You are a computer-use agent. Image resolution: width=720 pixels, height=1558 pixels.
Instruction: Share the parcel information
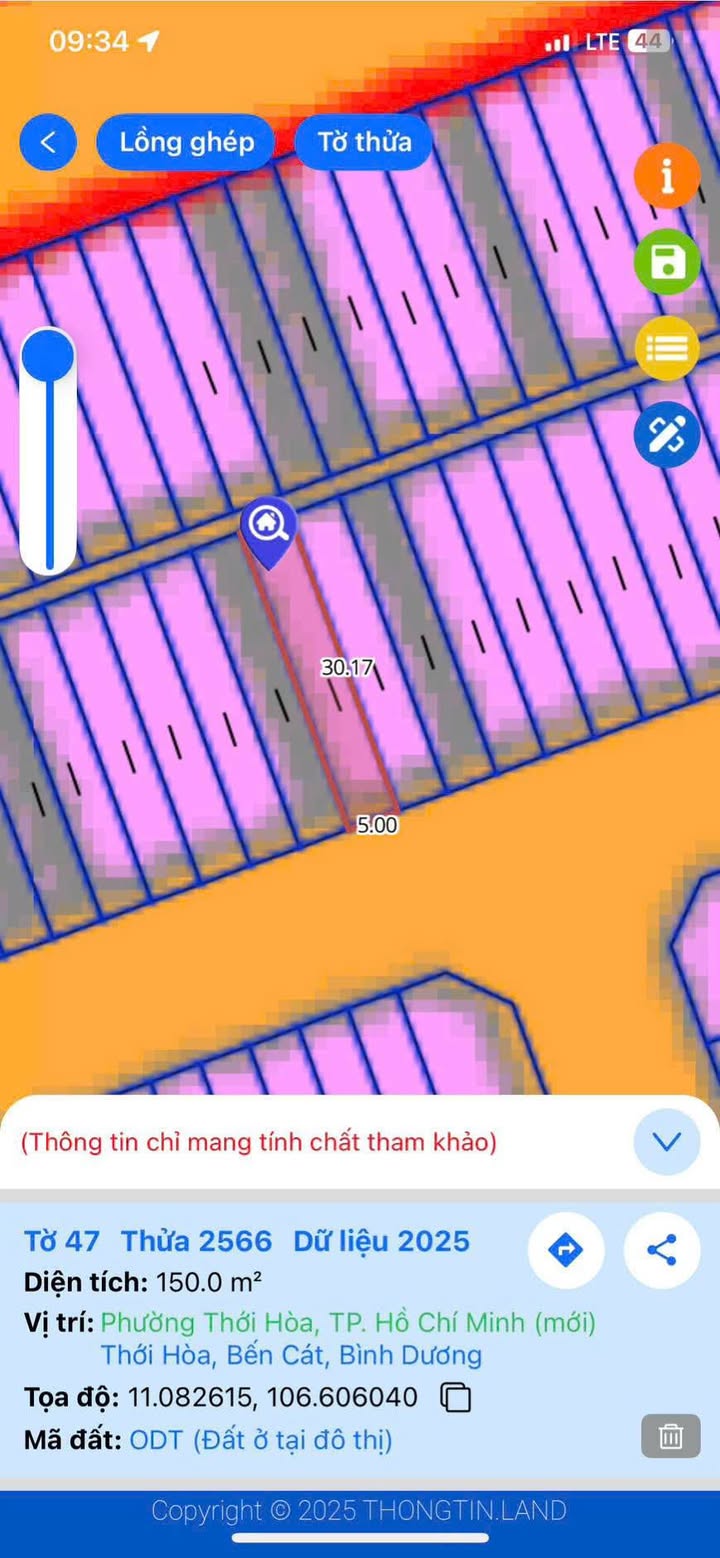[x=661, y=1249]
